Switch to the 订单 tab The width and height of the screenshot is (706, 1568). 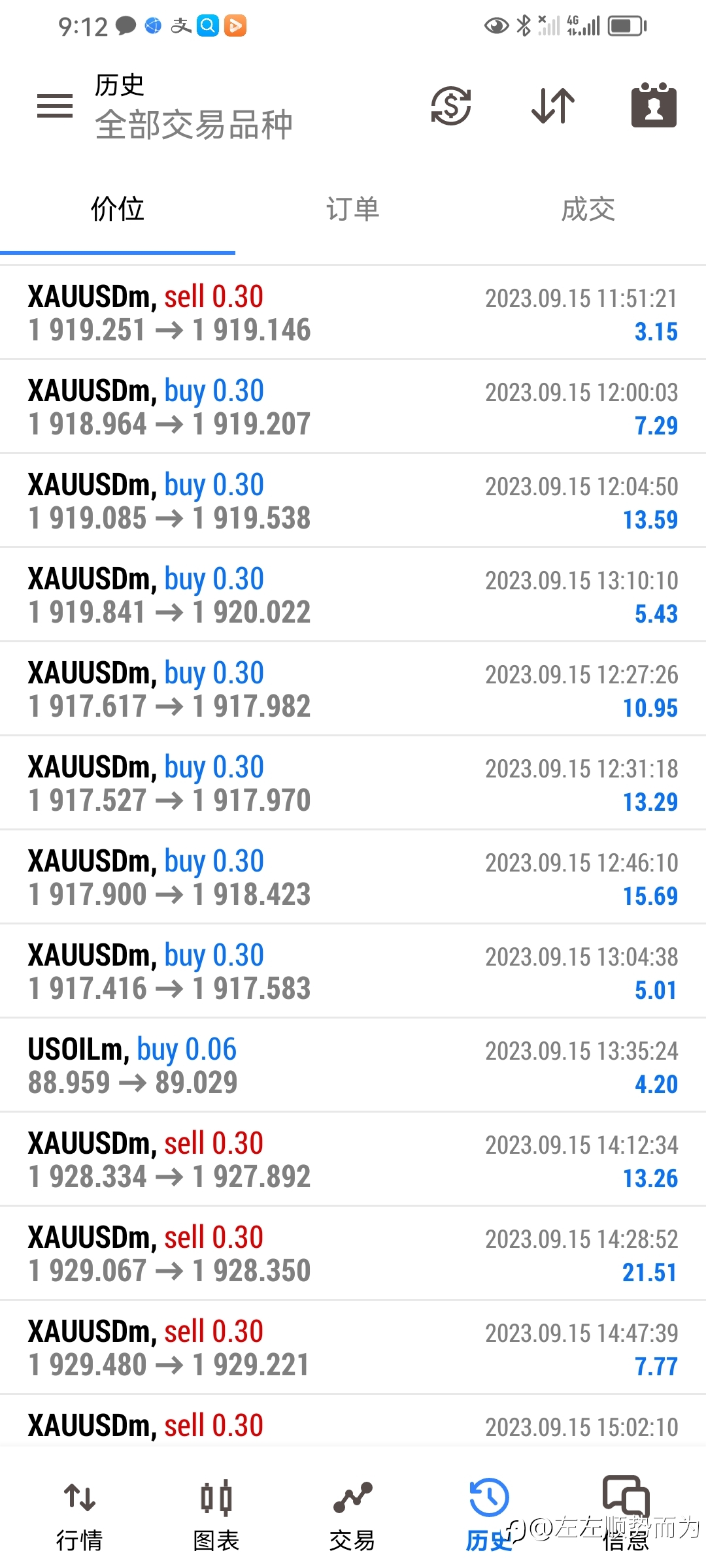(x=353, y=210)
